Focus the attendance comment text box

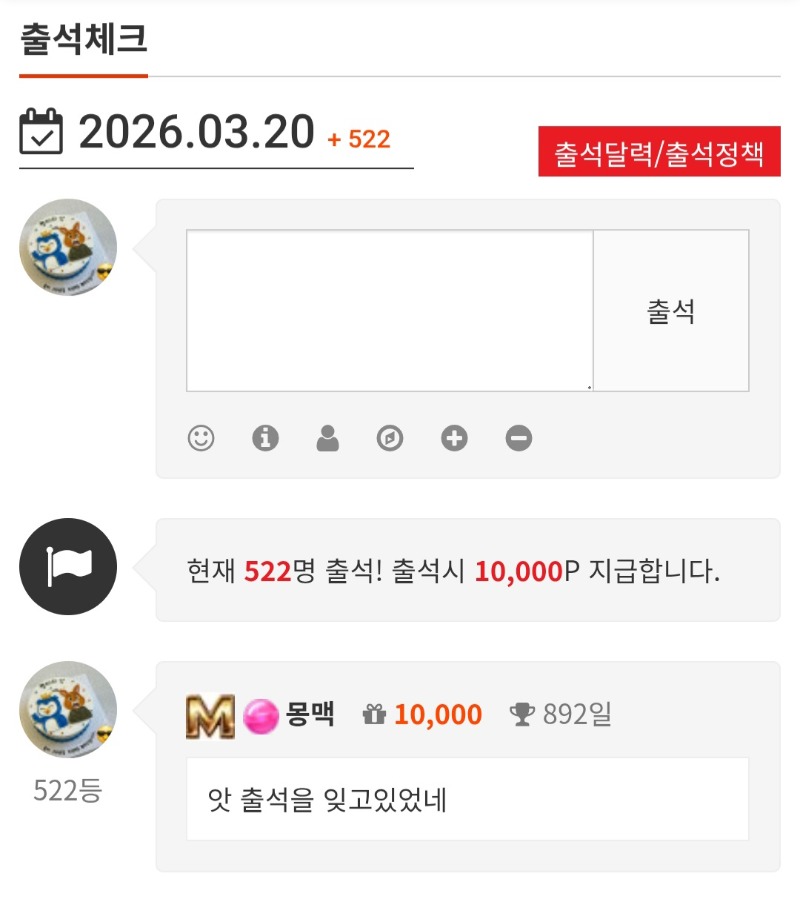coord(389,311)
